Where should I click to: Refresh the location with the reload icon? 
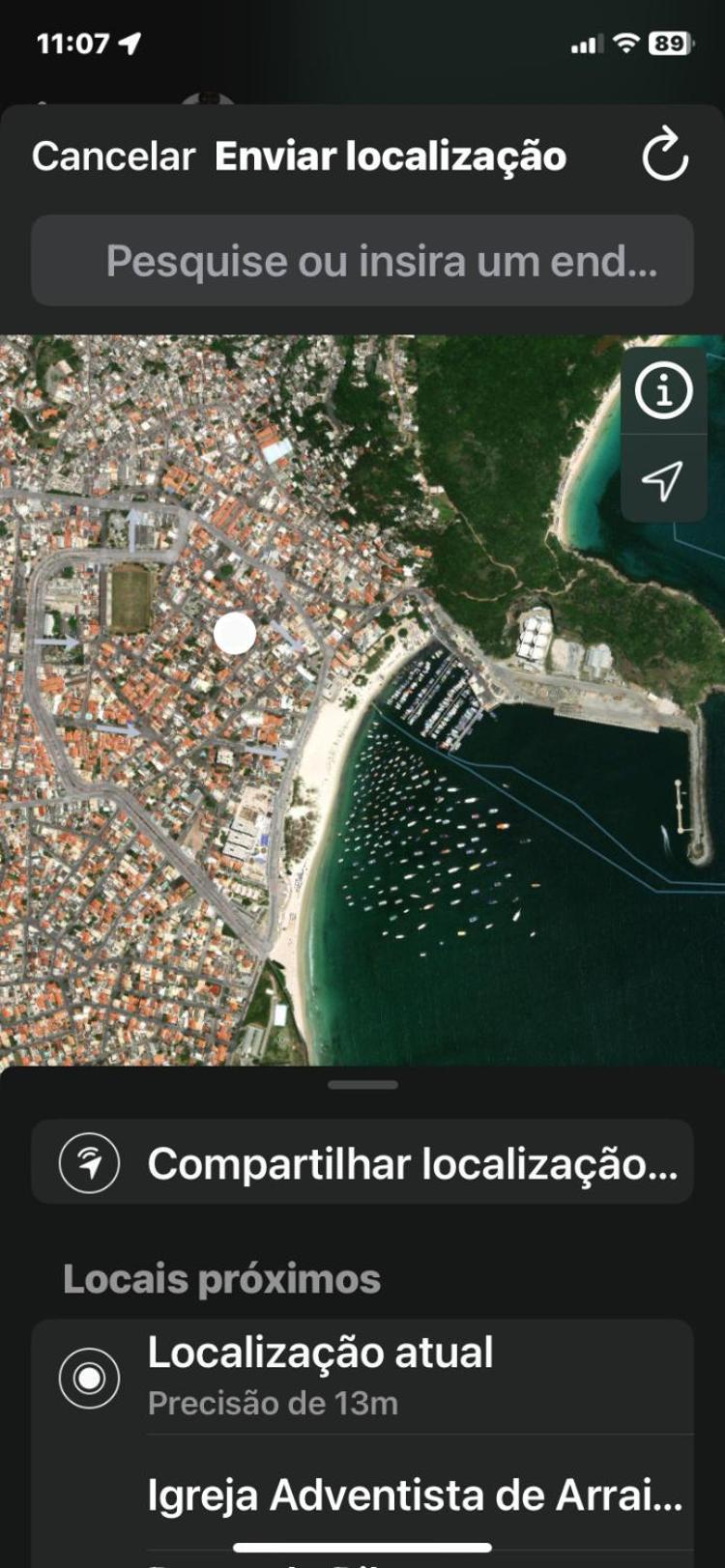point(665,157)
